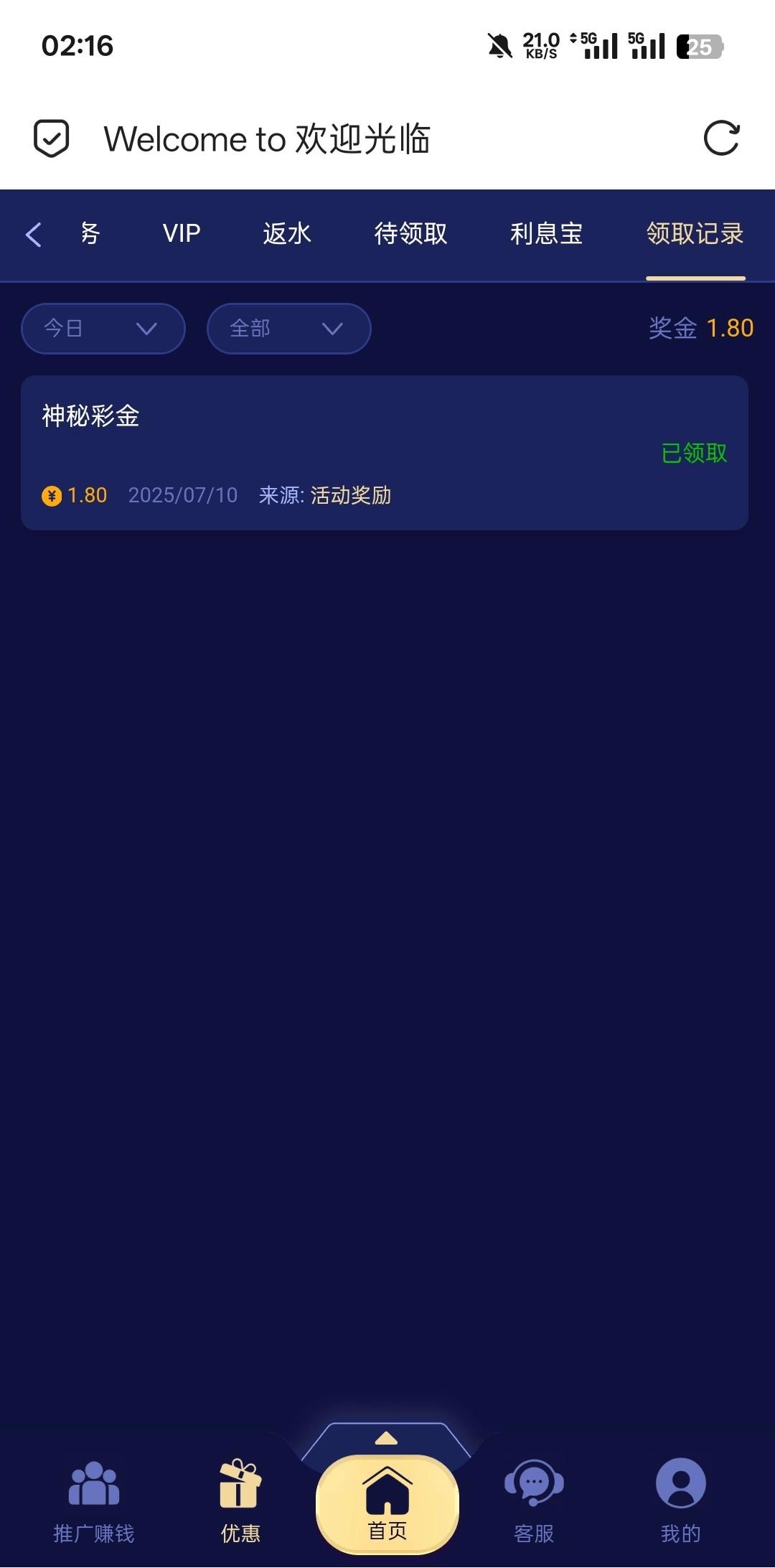Image resolution: width=775 pixels, height=1568 pixels.
Task: Expand the 全部 type filter dropdown
Action: click(288, 329)
